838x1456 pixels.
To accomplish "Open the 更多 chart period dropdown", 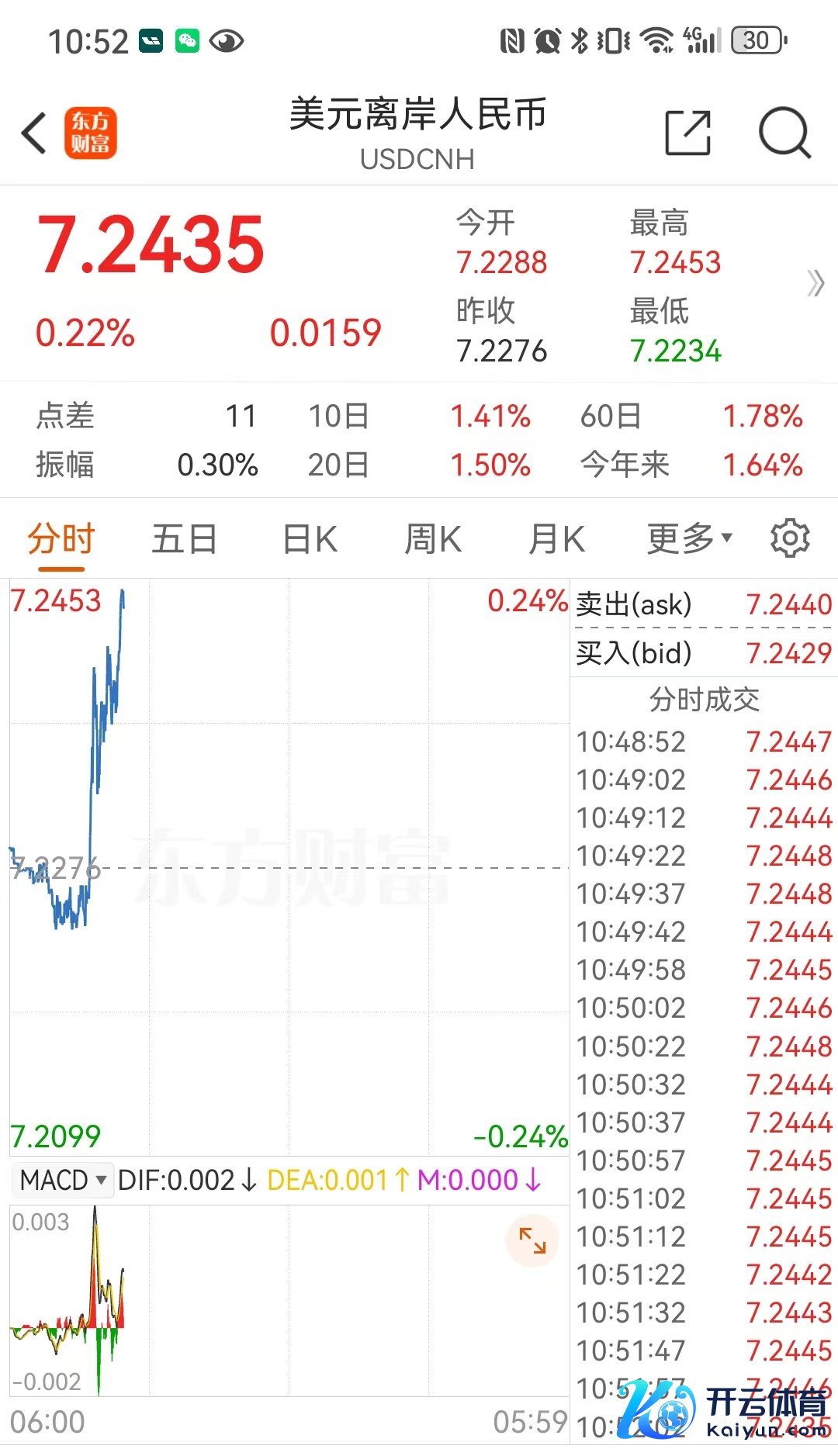I will tap(690, 538).
